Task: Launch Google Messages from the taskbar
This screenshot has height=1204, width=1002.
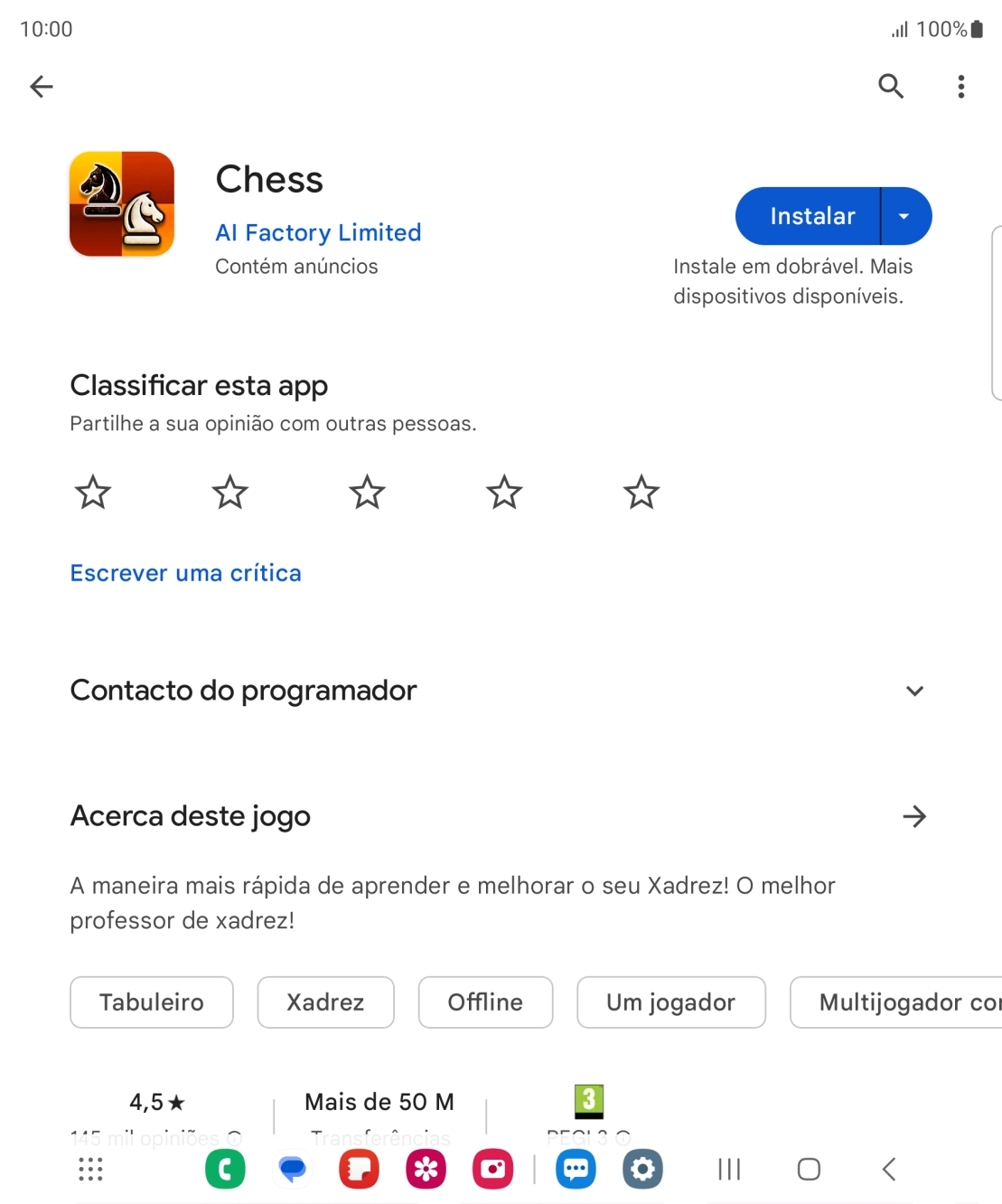Action: point(292,1168)
